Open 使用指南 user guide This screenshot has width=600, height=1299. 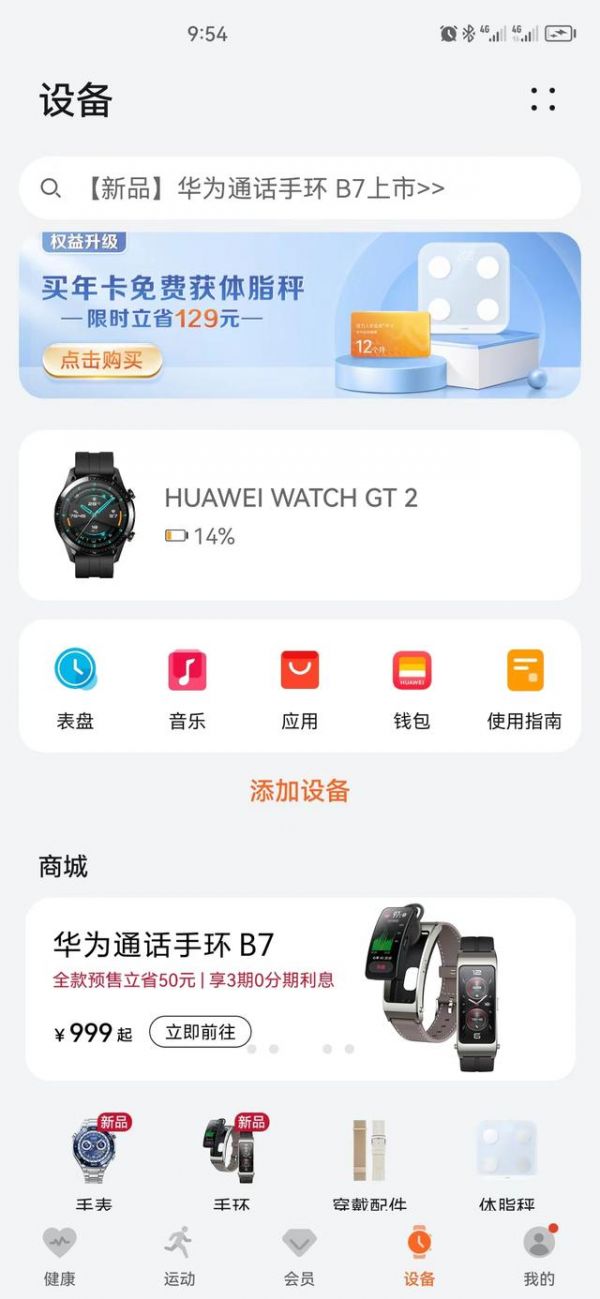(x=524, y=686)
